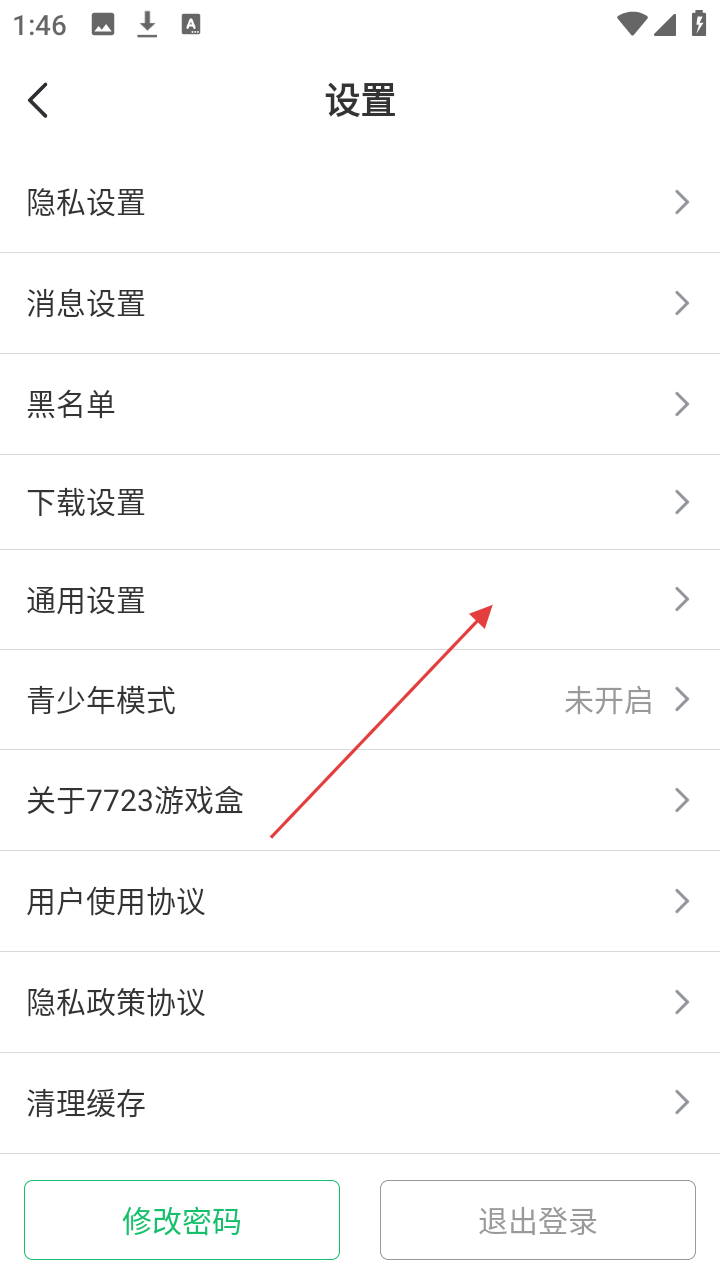Viewport: 720px width, 1280px height.
Task: Open 下载设置
Action: point(360,502)
